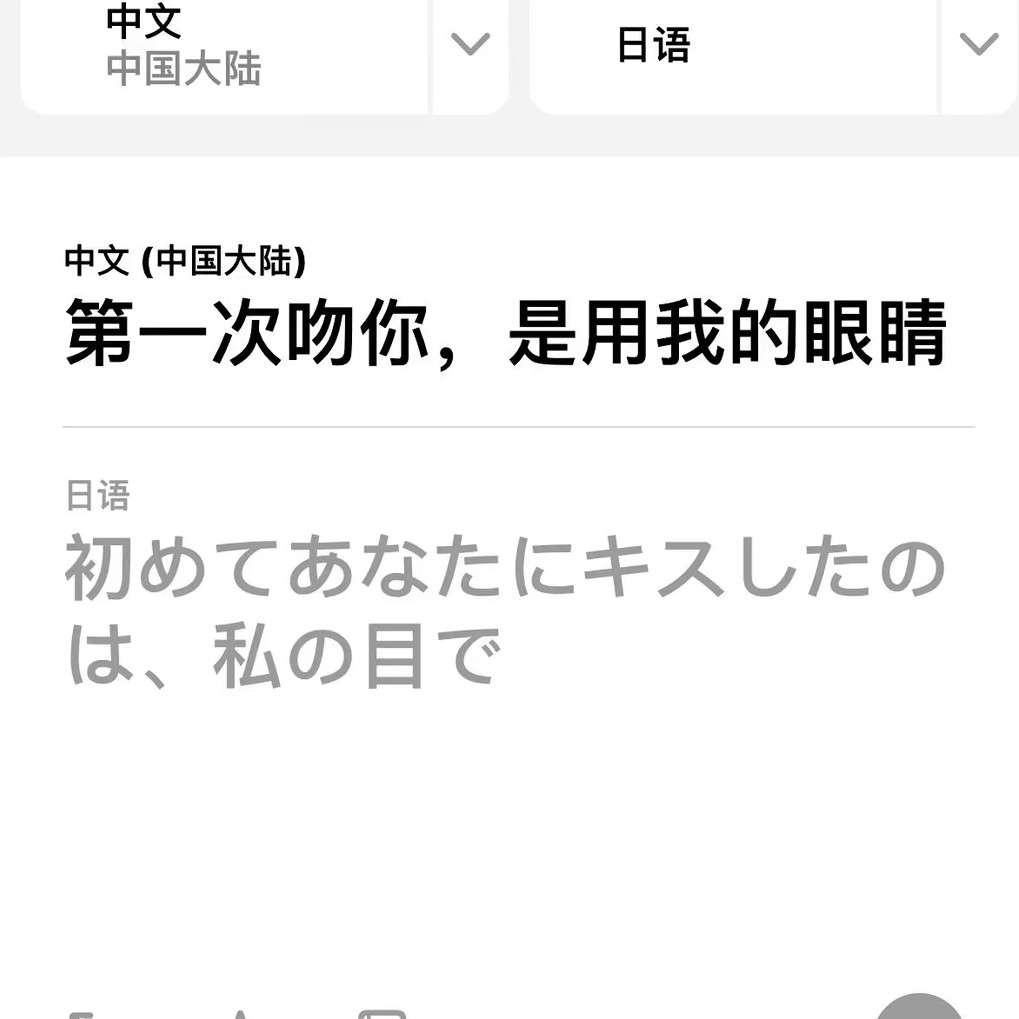Screen dimensions: 1019x1019
Task: Expand the target language dropdown arrow
Action: (978, 45)
